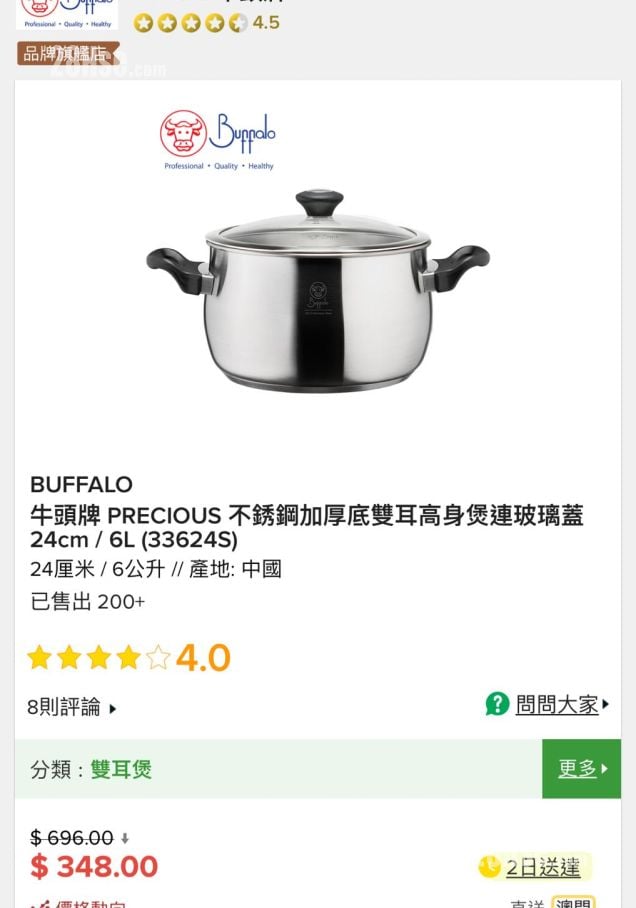Tap the green 更多 button
Viewport: 636px width, 908px height.
581,768
